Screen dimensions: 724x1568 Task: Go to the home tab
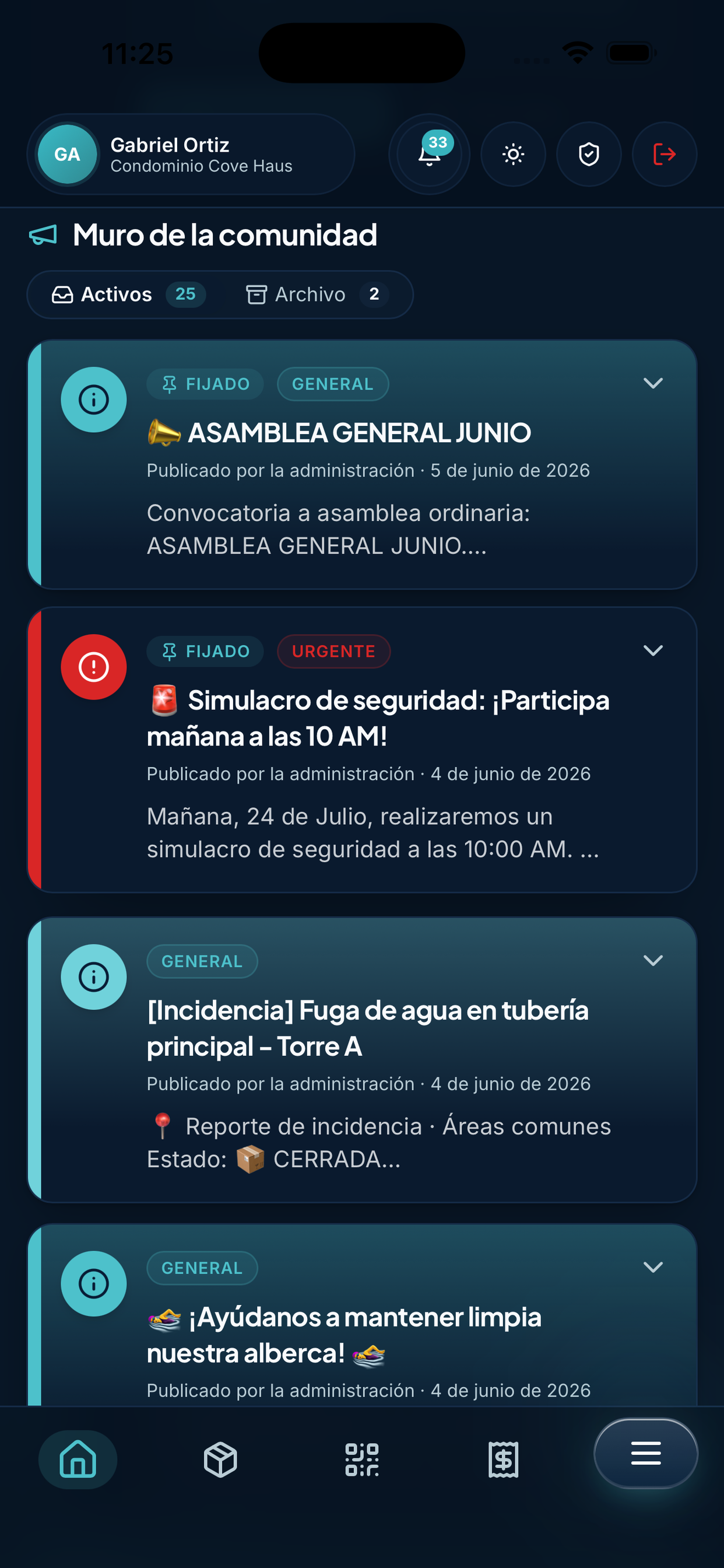(78, 1459)
